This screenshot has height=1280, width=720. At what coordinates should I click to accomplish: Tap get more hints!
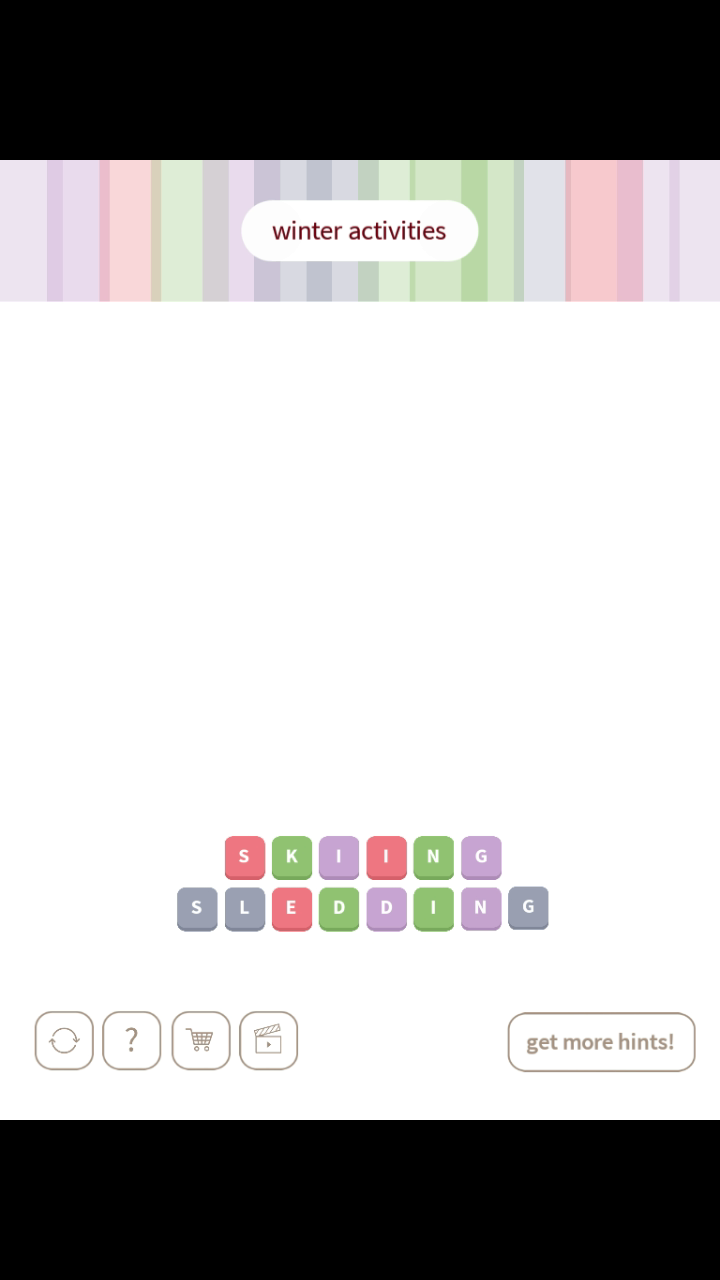click(x=601, y=1042)
